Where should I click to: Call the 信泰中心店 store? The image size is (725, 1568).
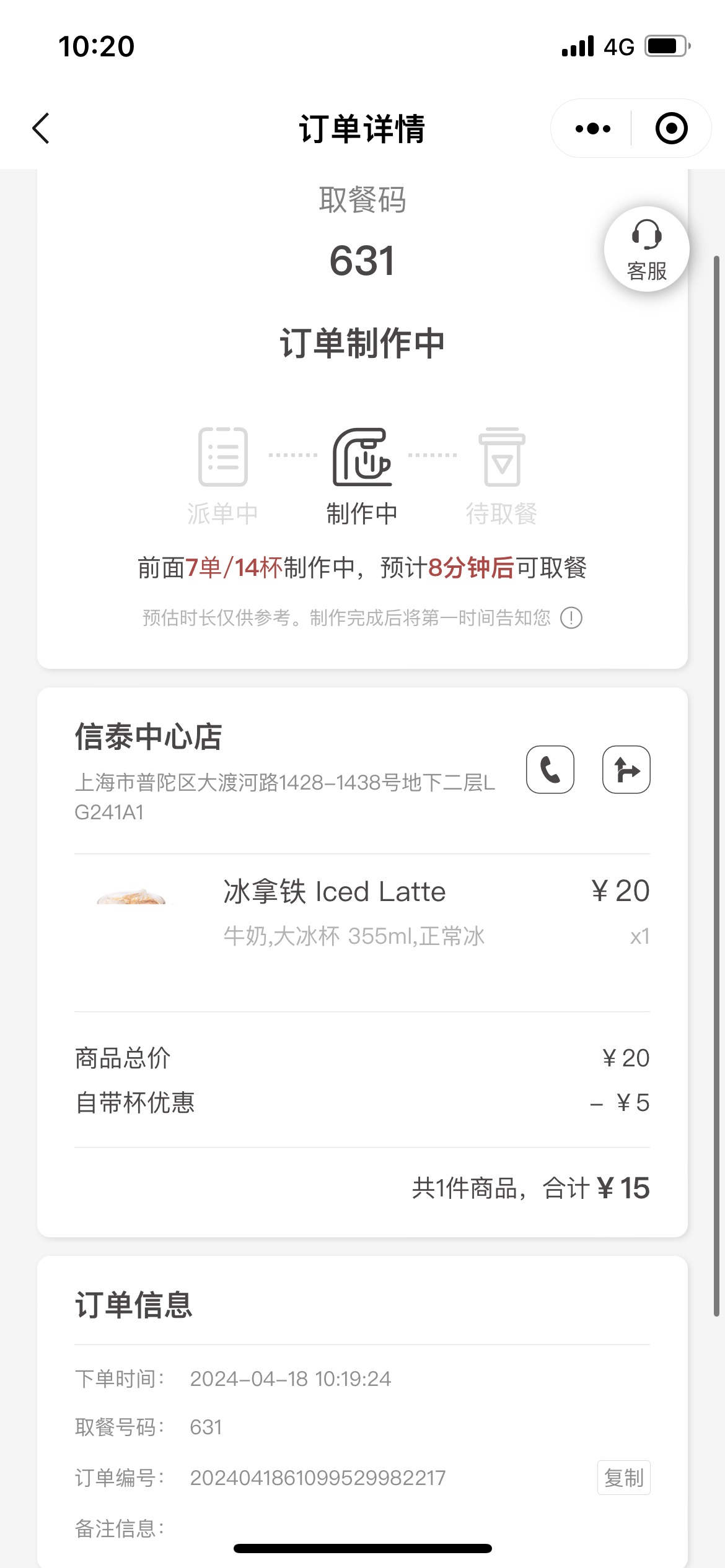[550, 770]
